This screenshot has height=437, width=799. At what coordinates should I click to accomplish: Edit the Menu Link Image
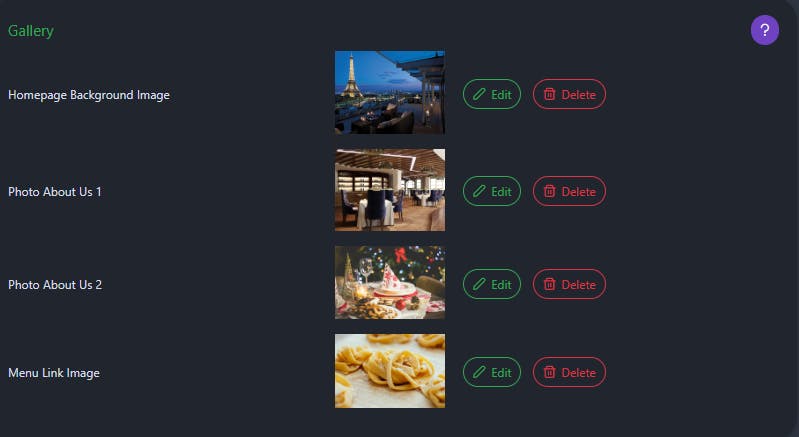click(491, 372)
